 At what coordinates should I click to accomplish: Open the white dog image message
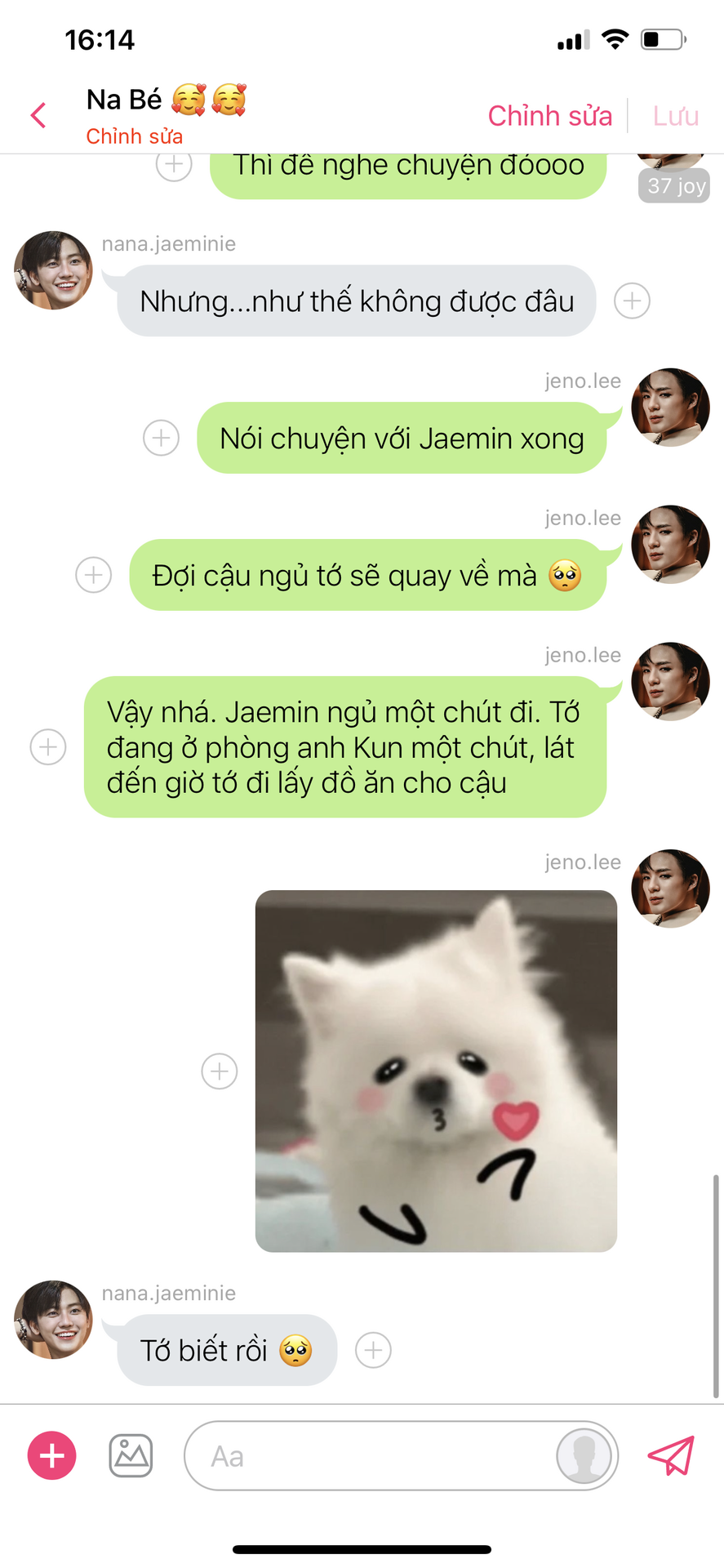[436, 1071]
